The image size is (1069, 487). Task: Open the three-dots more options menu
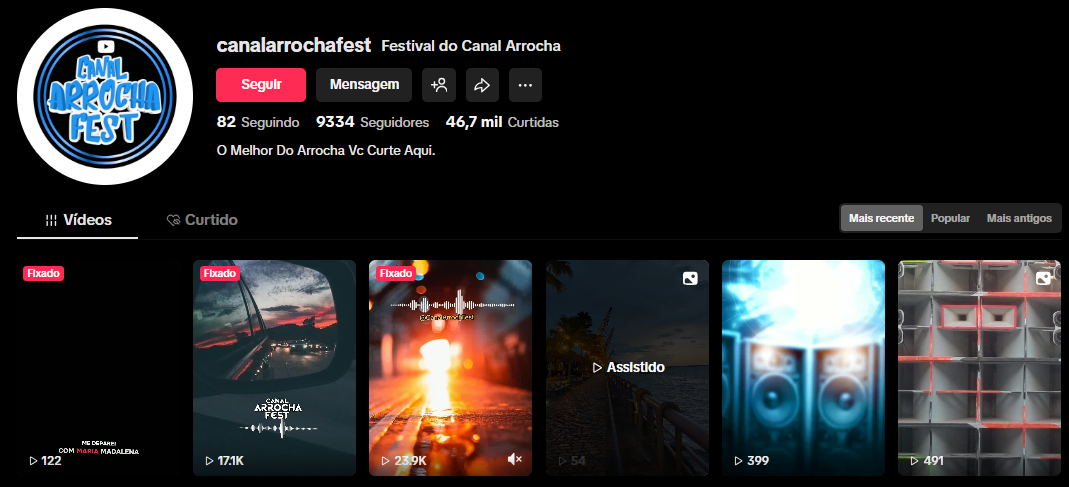point(525,85)
